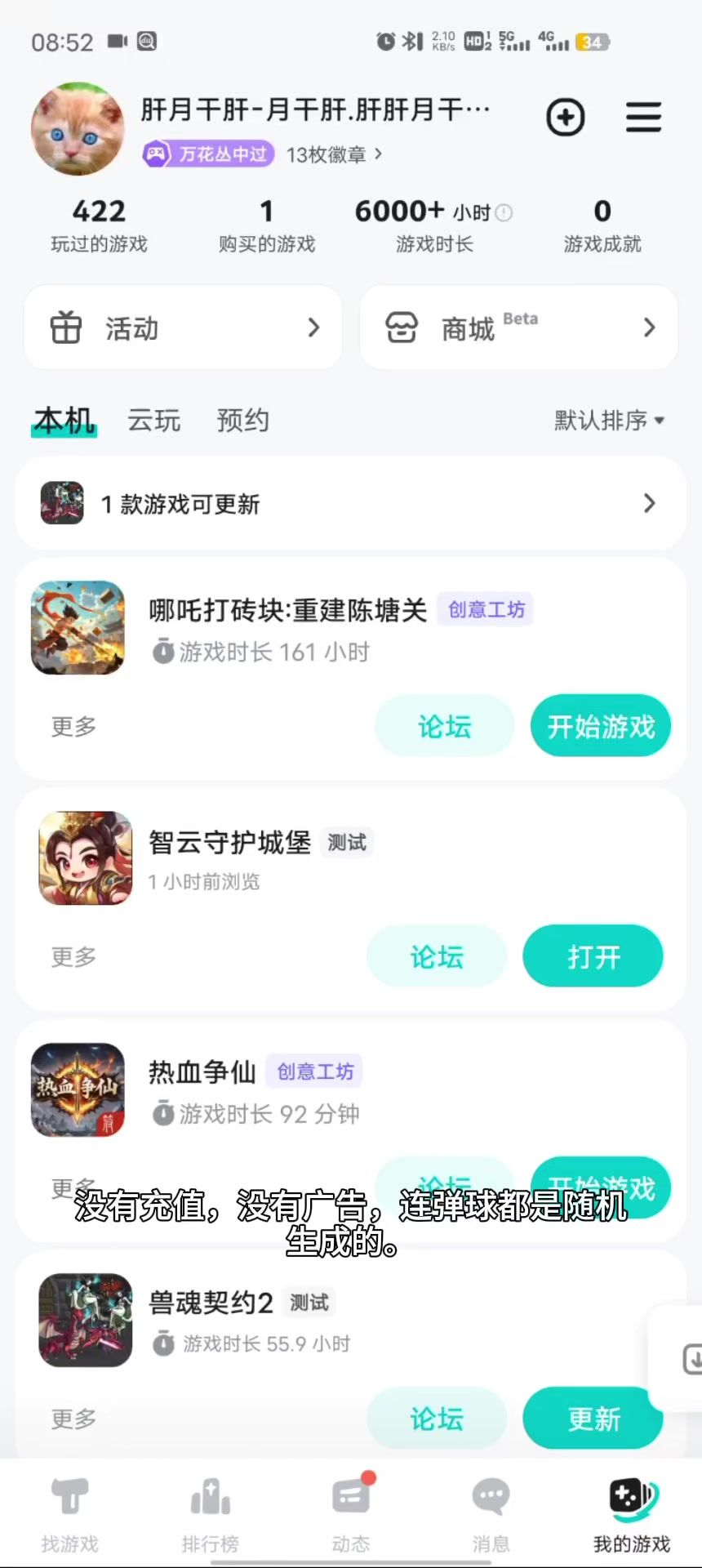Visit the 论坛 for 智云守护城堡
The height and width of the screenshot is (1568, 702).
[437, 956]
